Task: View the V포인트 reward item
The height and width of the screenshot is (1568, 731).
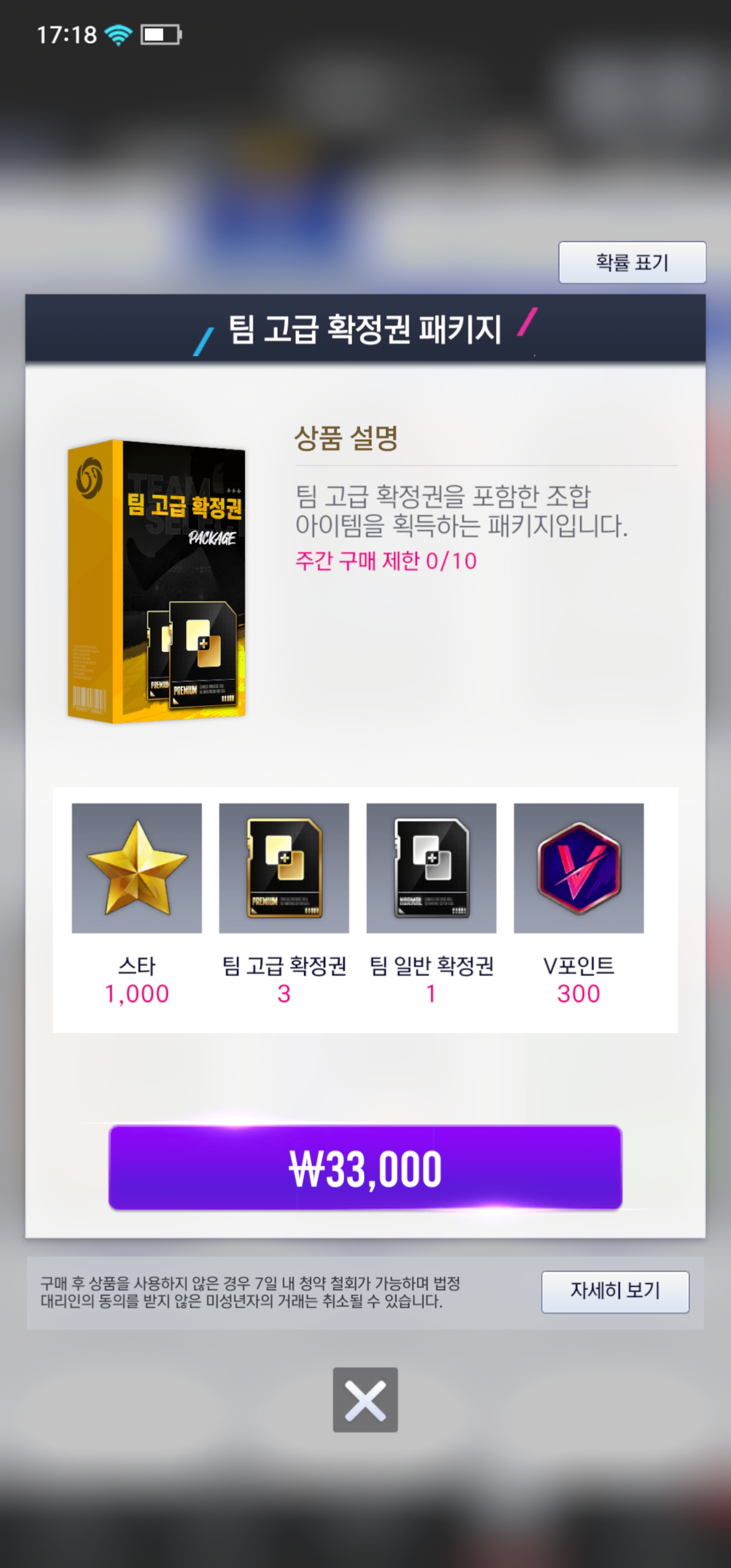Action: tap(578, 867)
